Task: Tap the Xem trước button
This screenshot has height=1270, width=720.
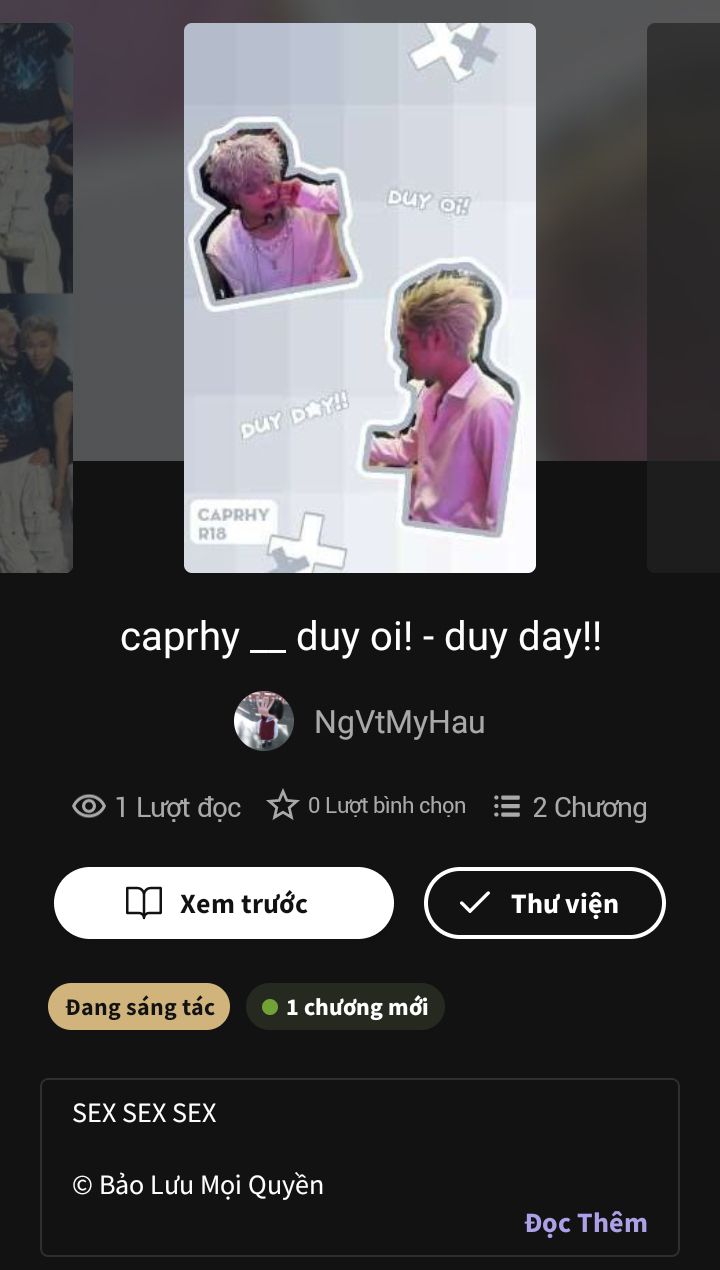Action: tap(224, 903)
